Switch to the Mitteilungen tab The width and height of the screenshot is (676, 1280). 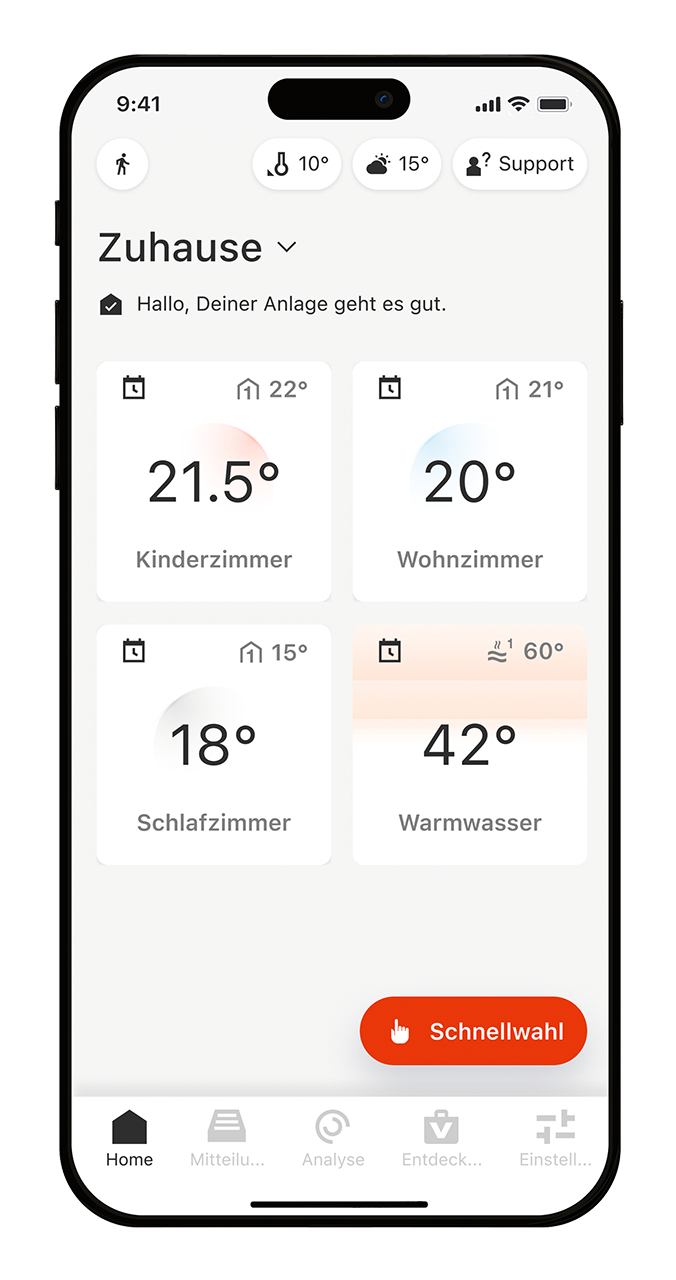(x=227, y=1138)
